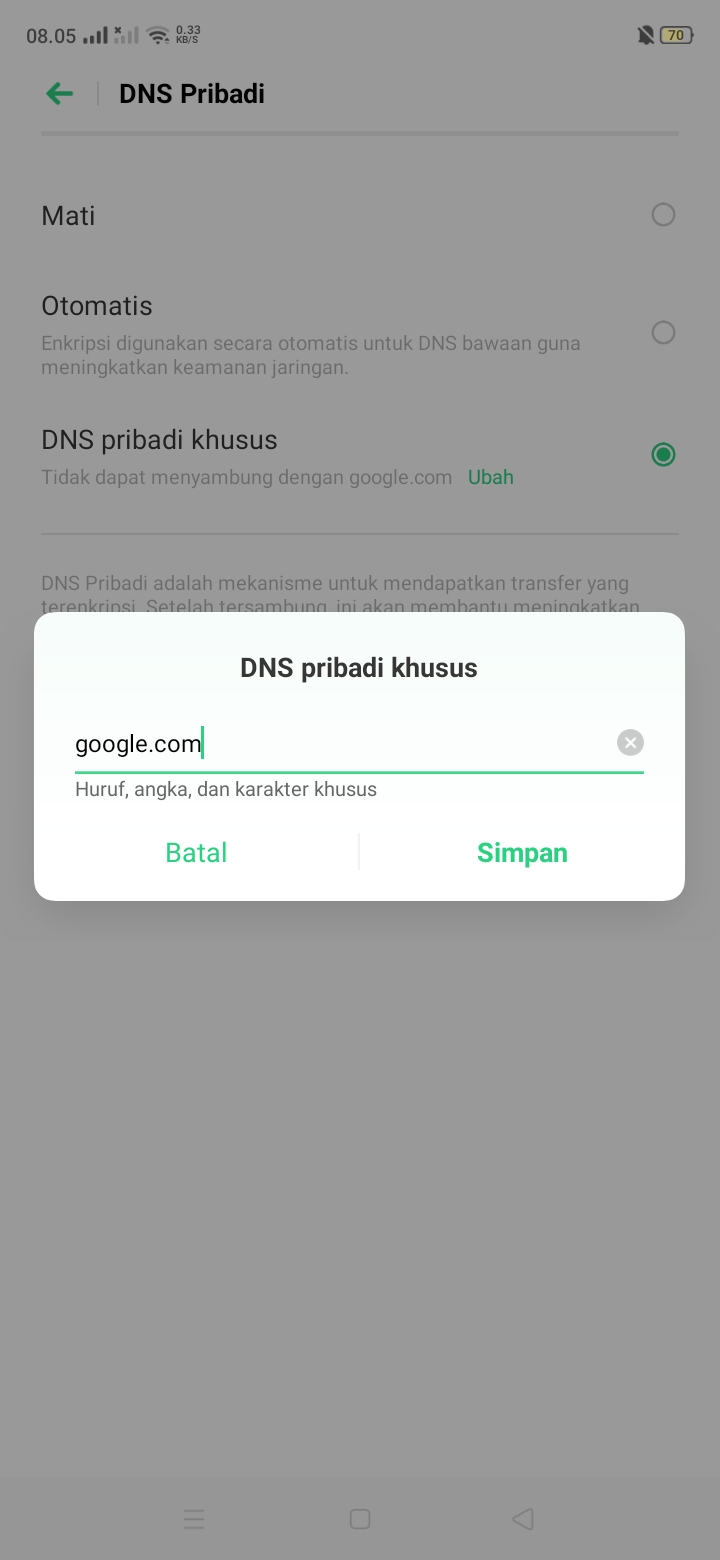Cancel the dialog with Batal
This screenshot has width=720, height=1560.
point(196,852)
